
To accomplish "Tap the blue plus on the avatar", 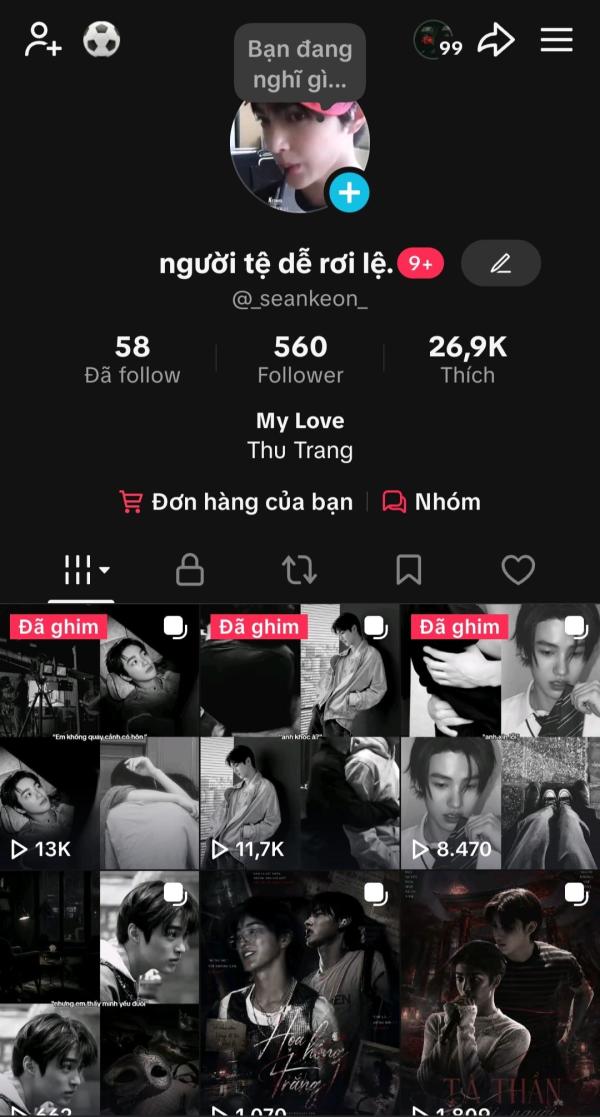I will [348, 192].
